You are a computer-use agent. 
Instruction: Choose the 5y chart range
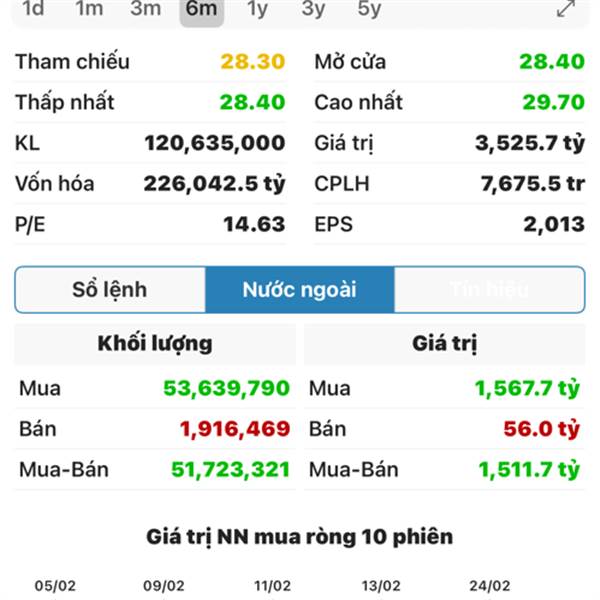(x=369, y=9)
